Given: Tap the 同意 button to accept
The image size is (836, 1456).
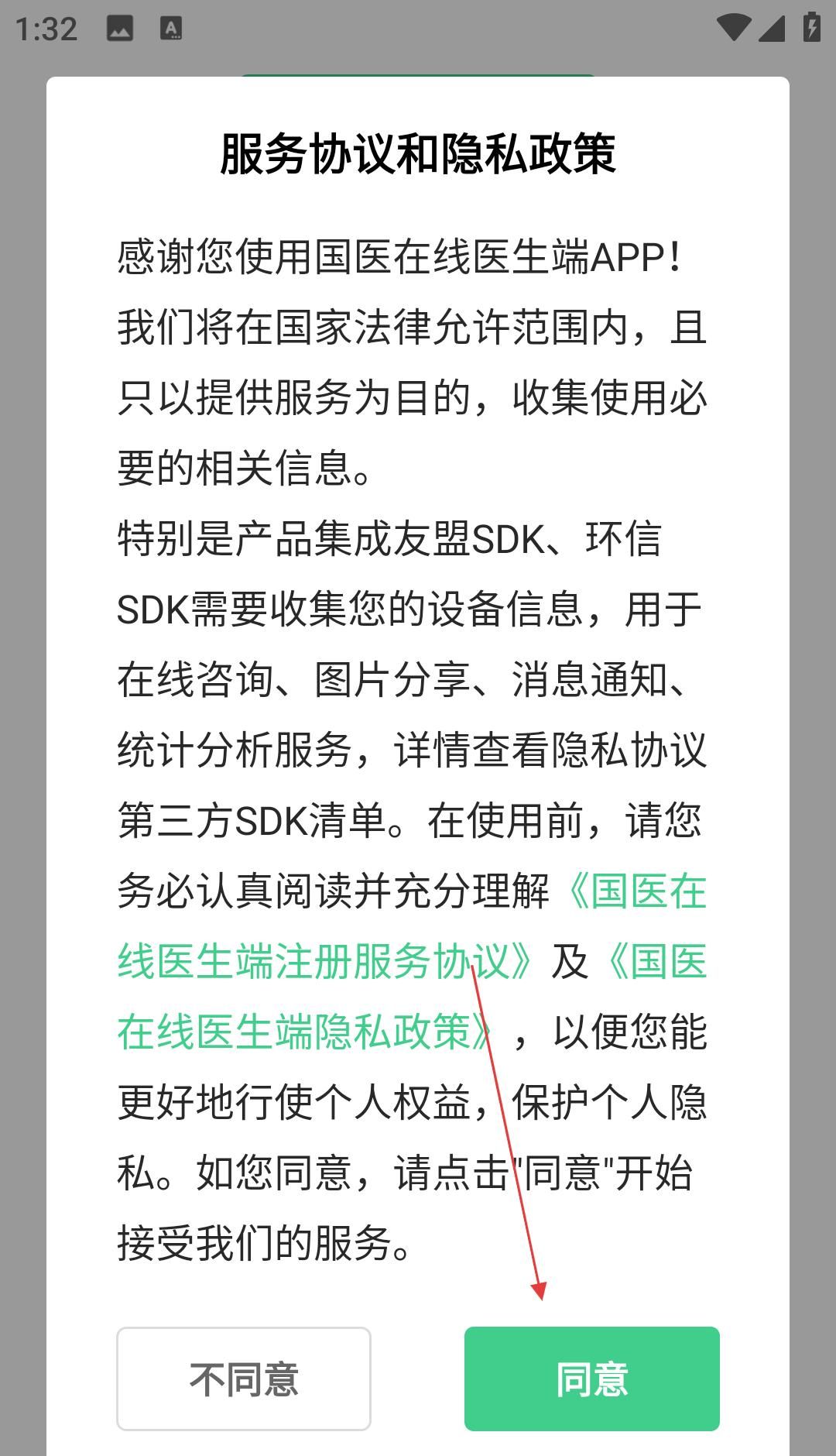Looking at the screenshot, I should [x=591, y=1379].
